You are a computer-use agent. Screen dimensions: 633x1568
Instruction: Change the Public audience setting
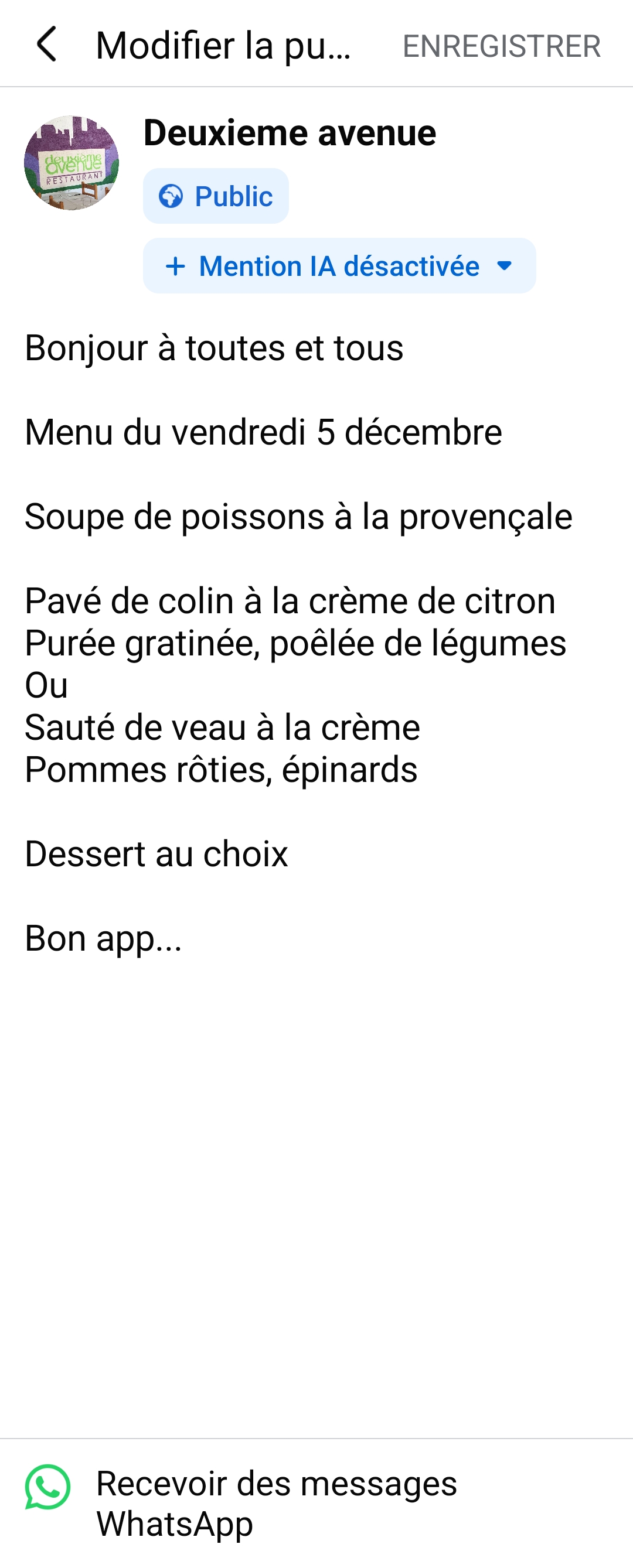click(216, 196)
